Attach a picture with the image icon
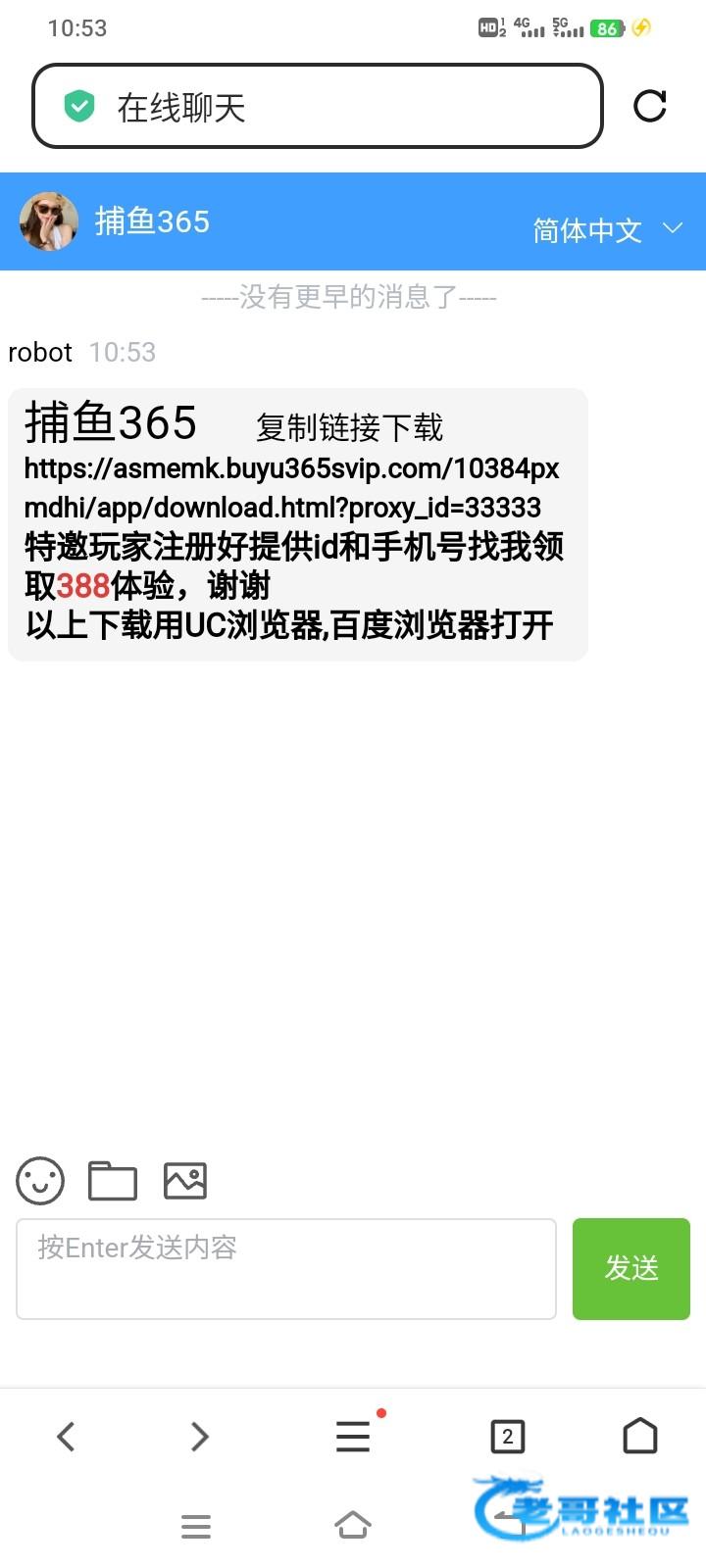 (185, 1180)
